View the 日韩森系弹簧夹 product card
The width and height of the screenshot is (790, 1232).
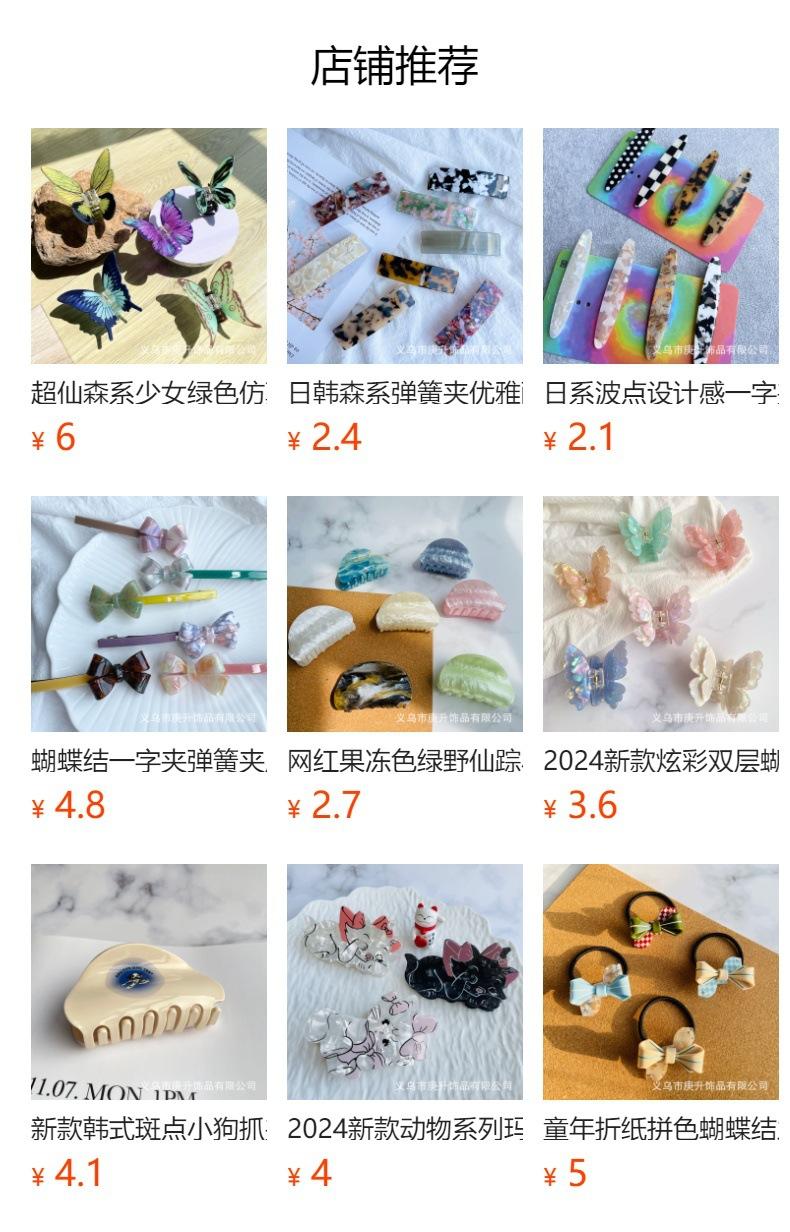pos(405,246)
